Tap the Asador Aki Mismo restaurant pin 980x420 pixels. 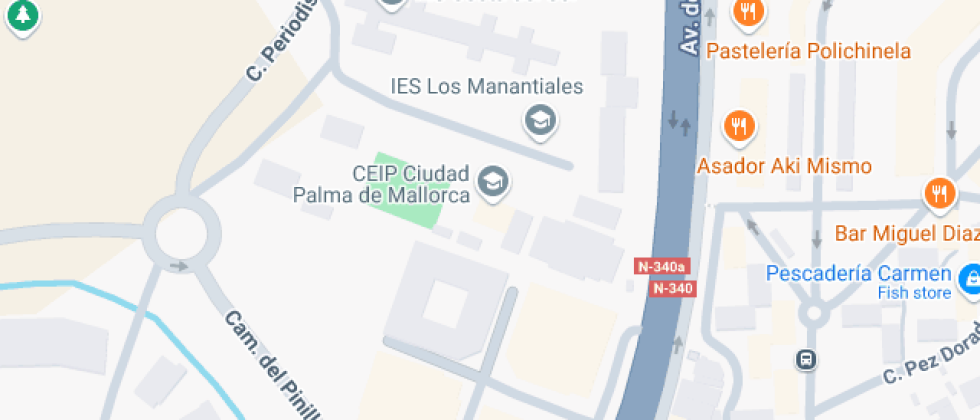point(738,126)
